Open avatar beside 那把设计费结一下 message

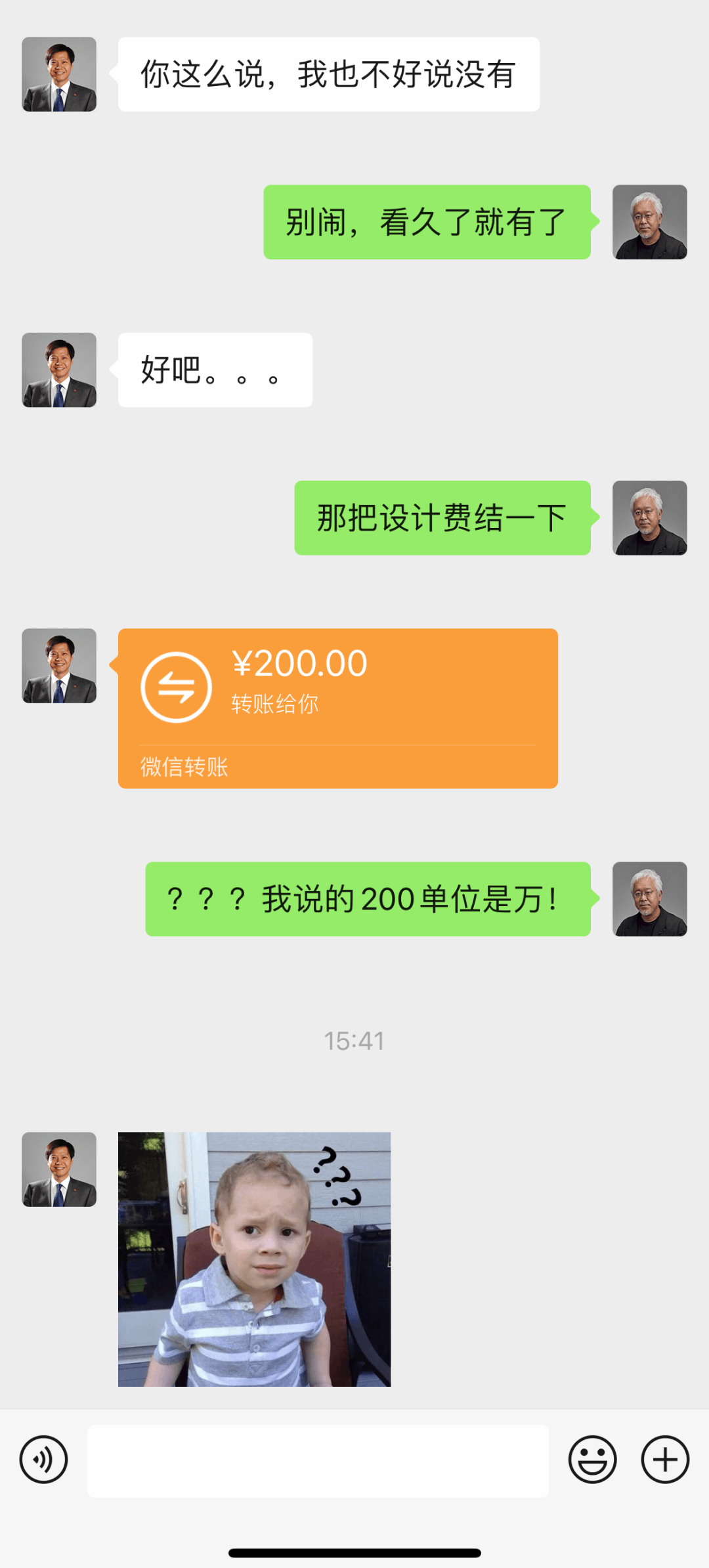649,518
